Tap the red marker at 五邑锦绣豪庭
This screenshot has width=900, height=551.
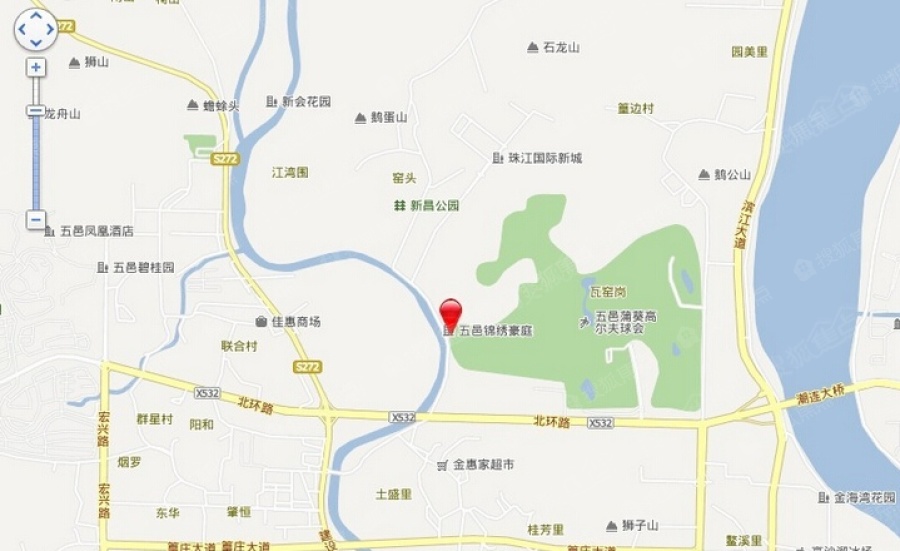452,313
